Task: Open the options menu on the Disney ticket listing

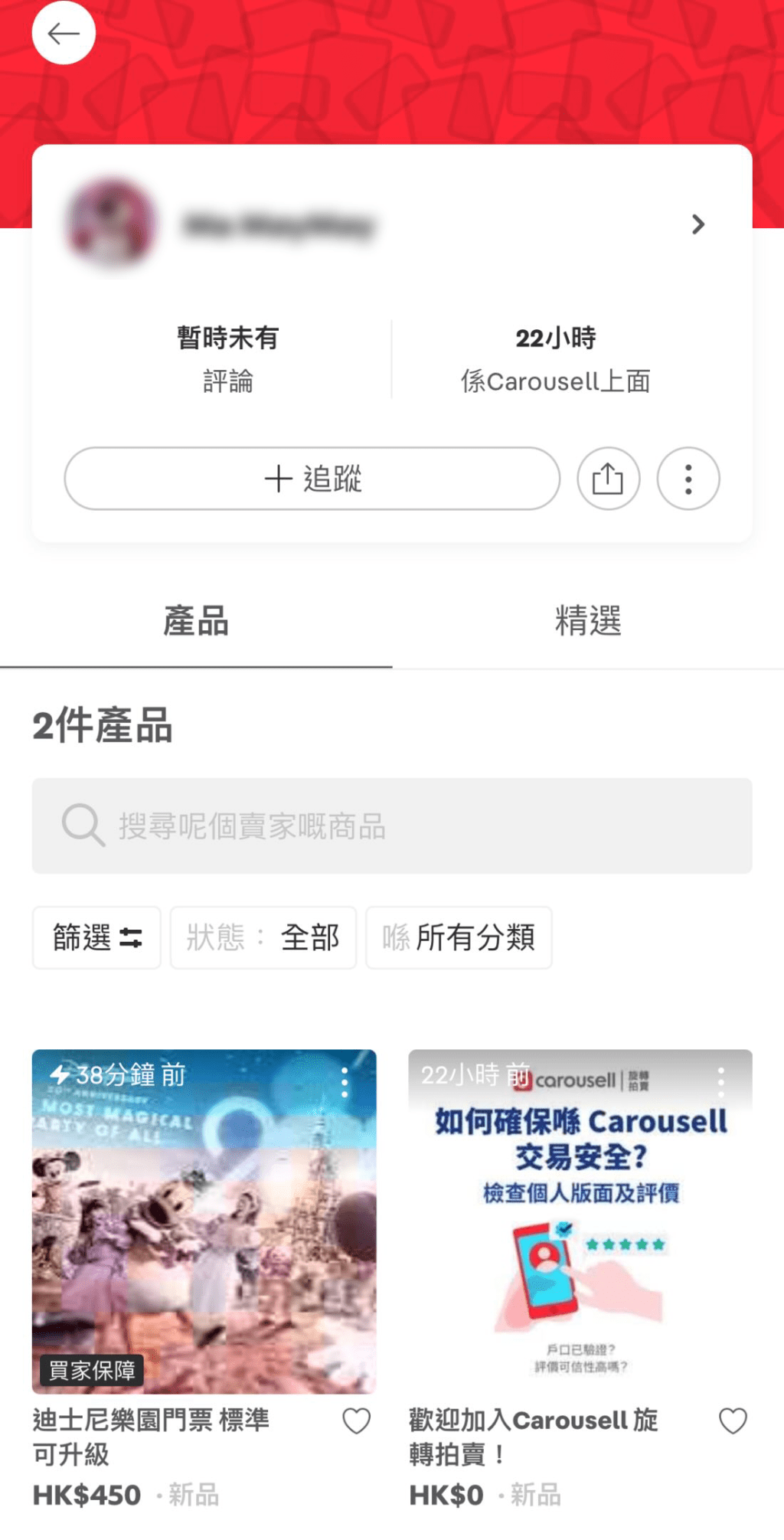Action: coord(345,1081)
